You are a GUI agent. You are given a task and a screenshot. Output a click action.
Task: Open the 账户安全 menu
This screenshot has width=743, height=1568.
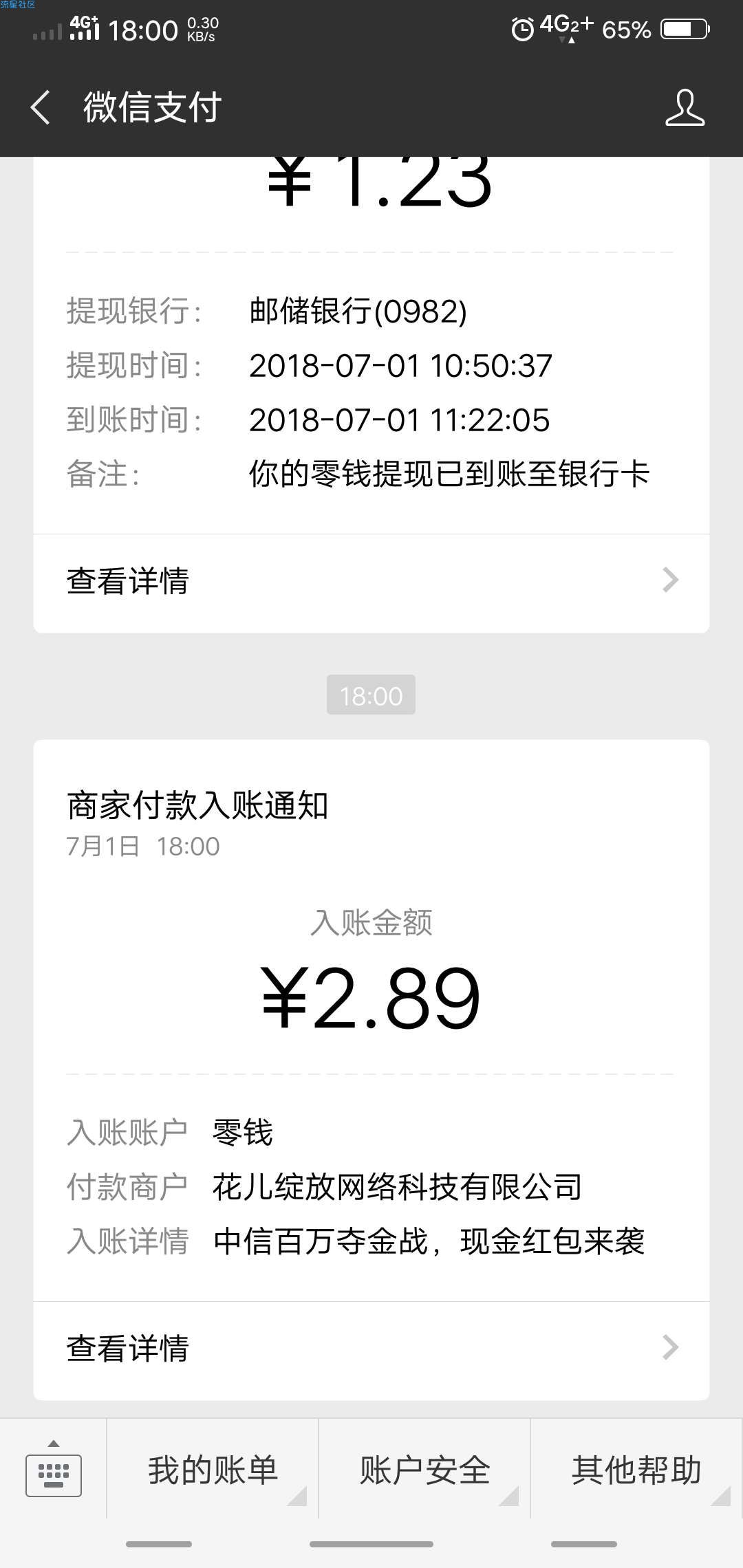(424, 1469)
